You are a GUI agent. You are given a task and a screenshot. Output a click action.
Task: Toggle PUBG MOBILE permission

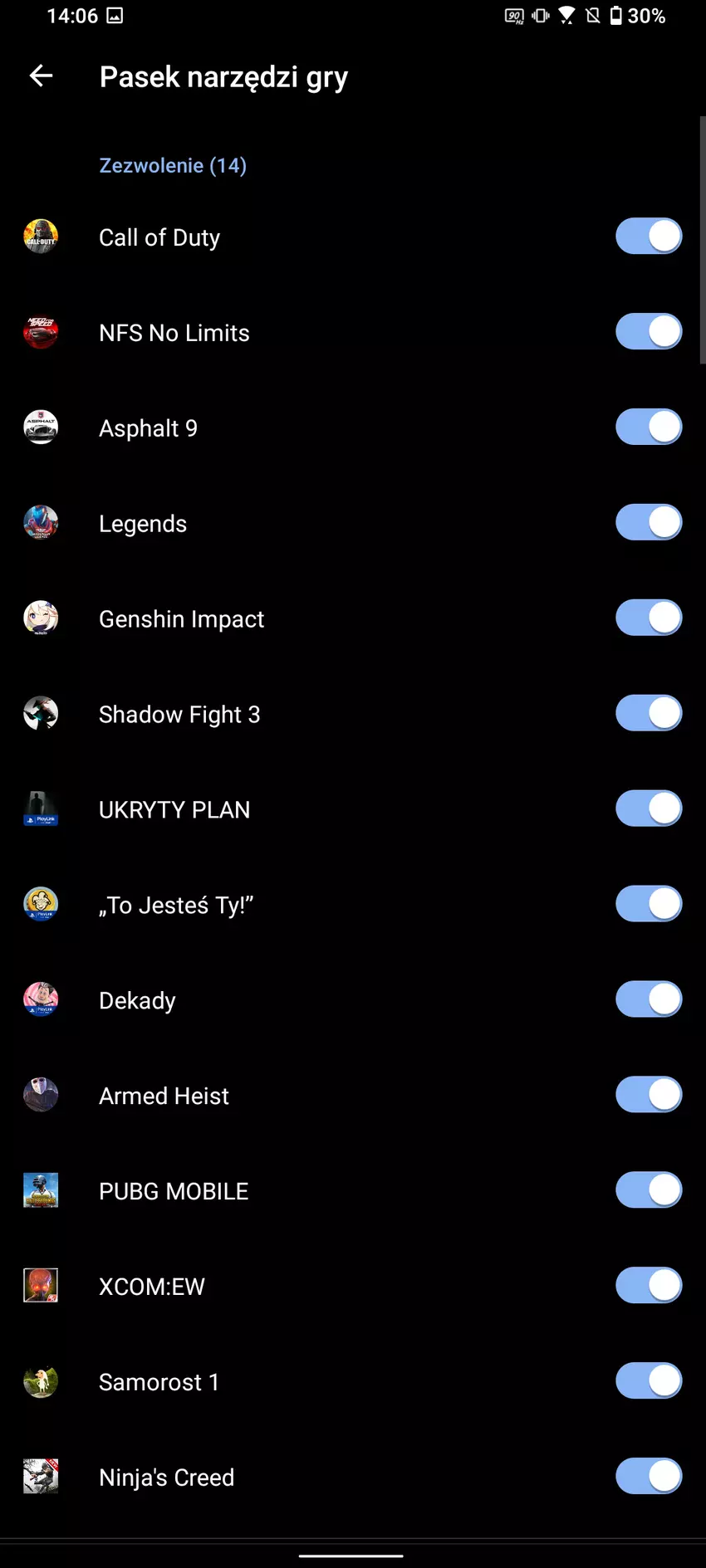click(x=648, y=1190)
